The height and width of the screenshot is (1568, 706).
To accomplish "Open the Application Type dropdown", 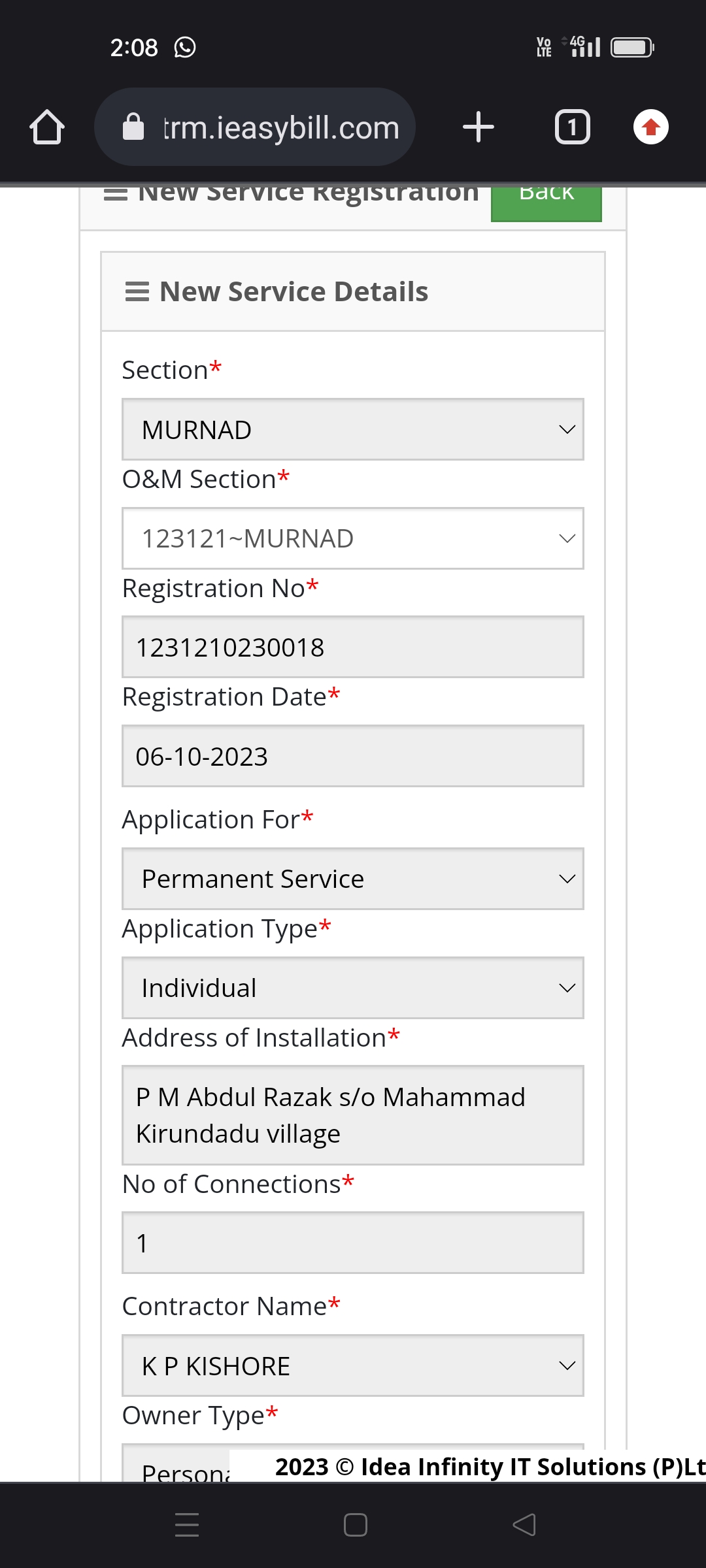I will 353,988.
